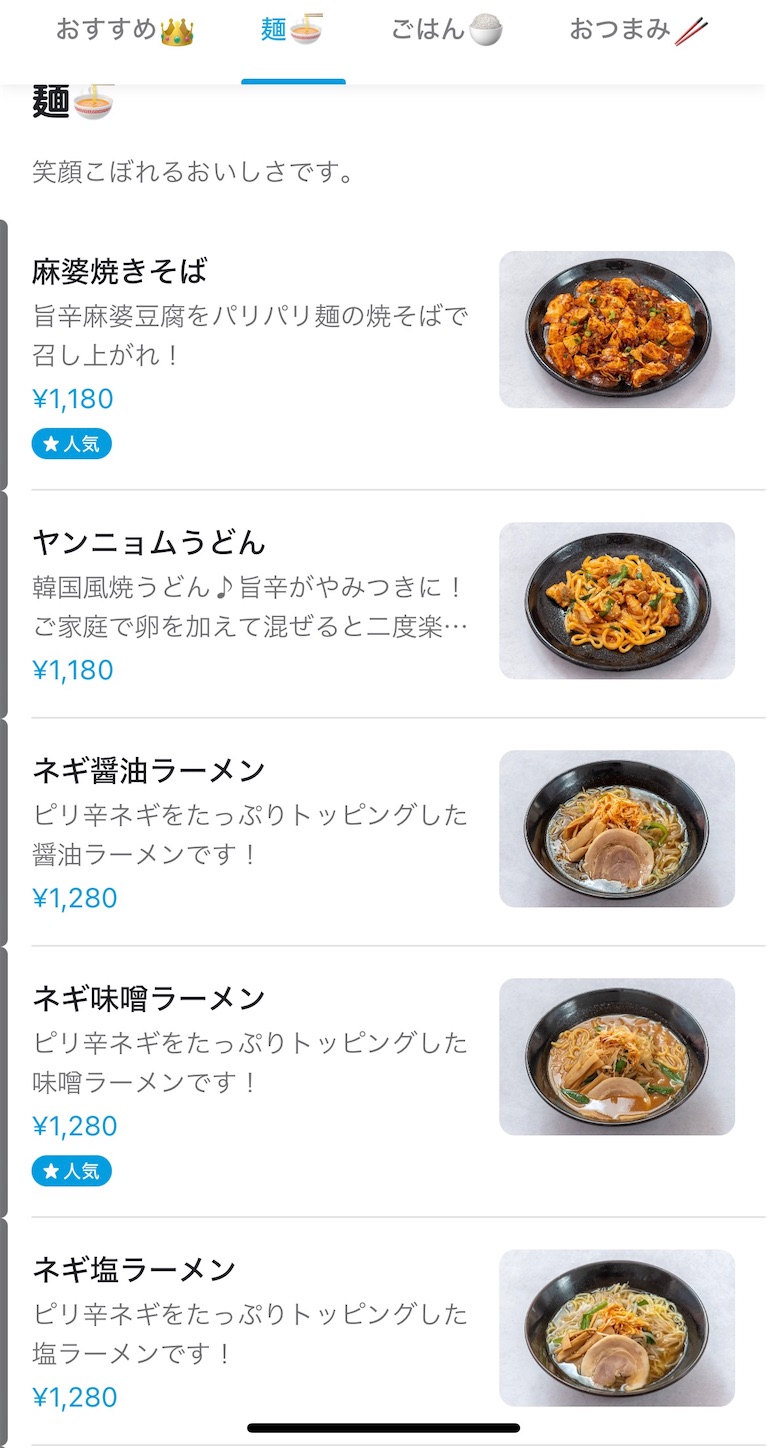Select the 麺 tab

tap(292, 30)
